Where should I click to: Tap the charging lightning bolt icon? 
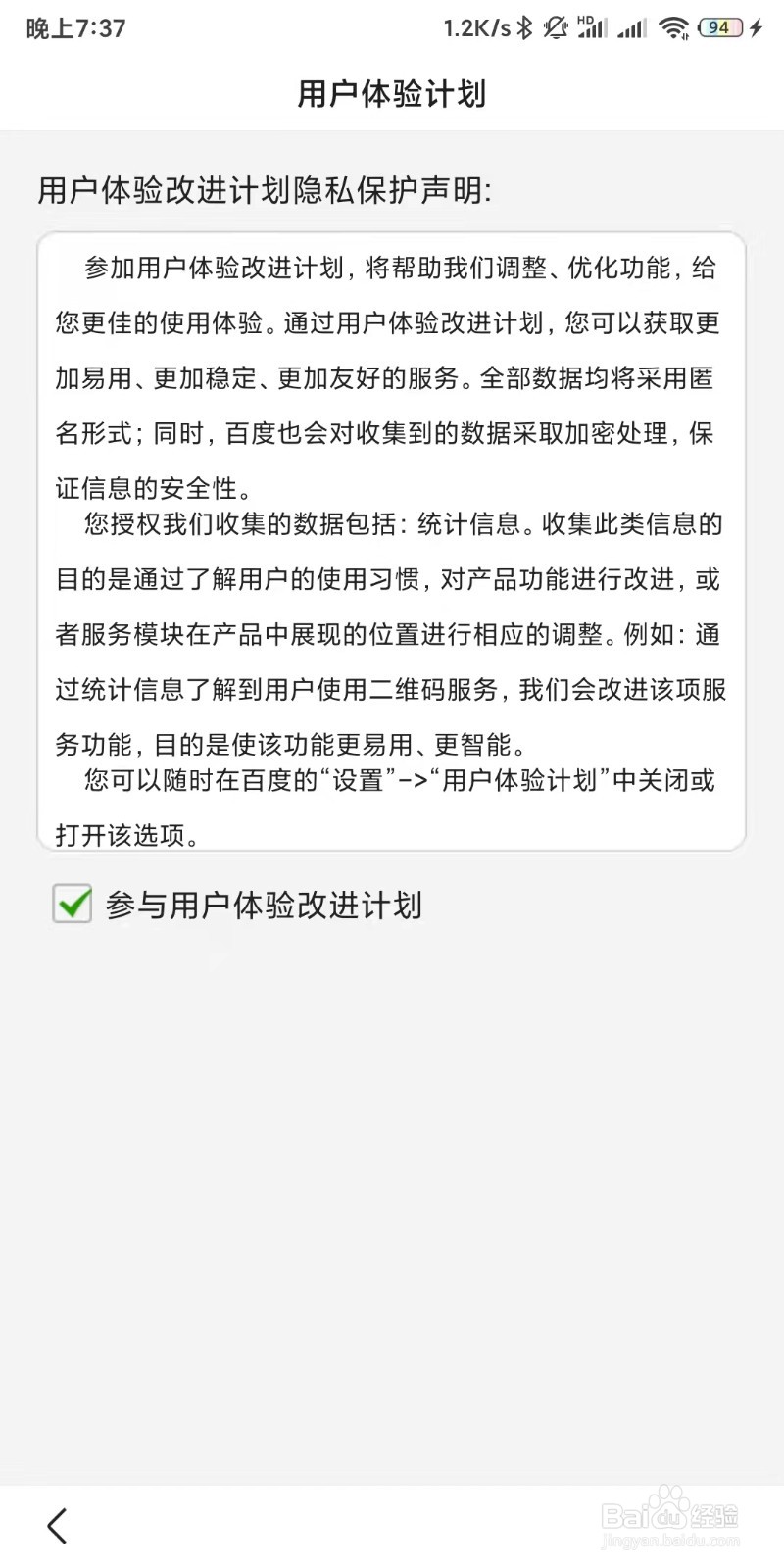pos(757,28)
